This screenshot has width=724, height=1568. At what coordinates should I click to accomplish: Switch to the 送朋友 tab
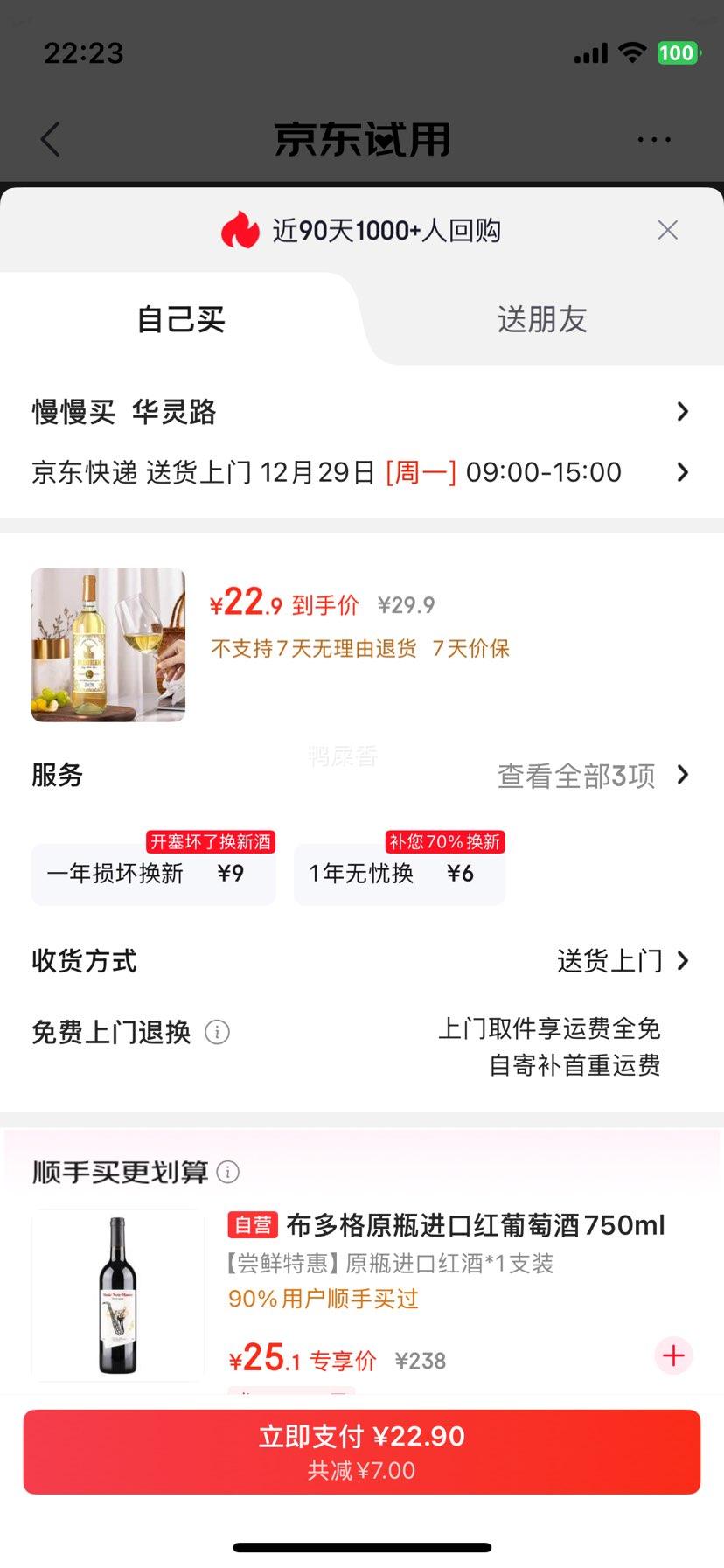point(542,320)
